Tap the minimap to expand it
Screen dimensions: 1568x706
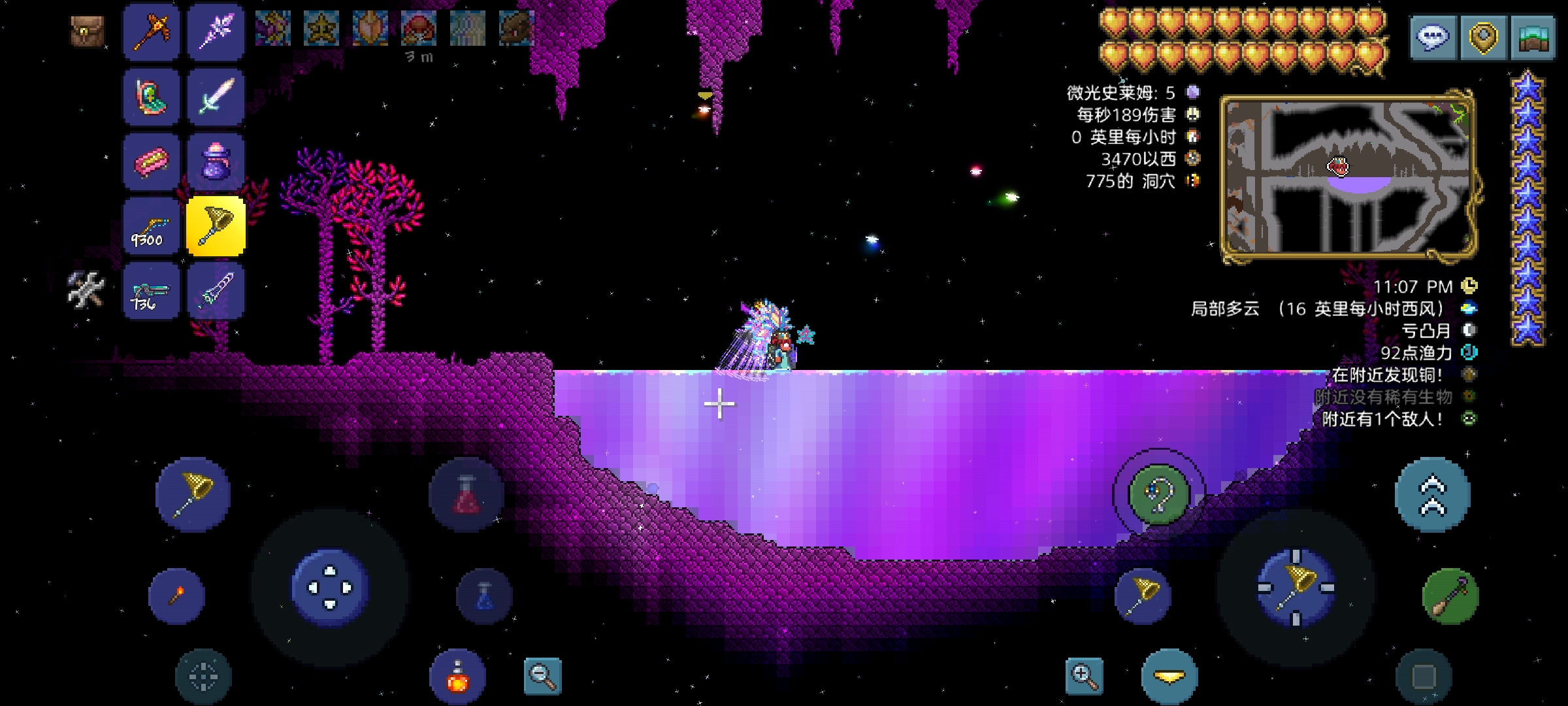1348,176
